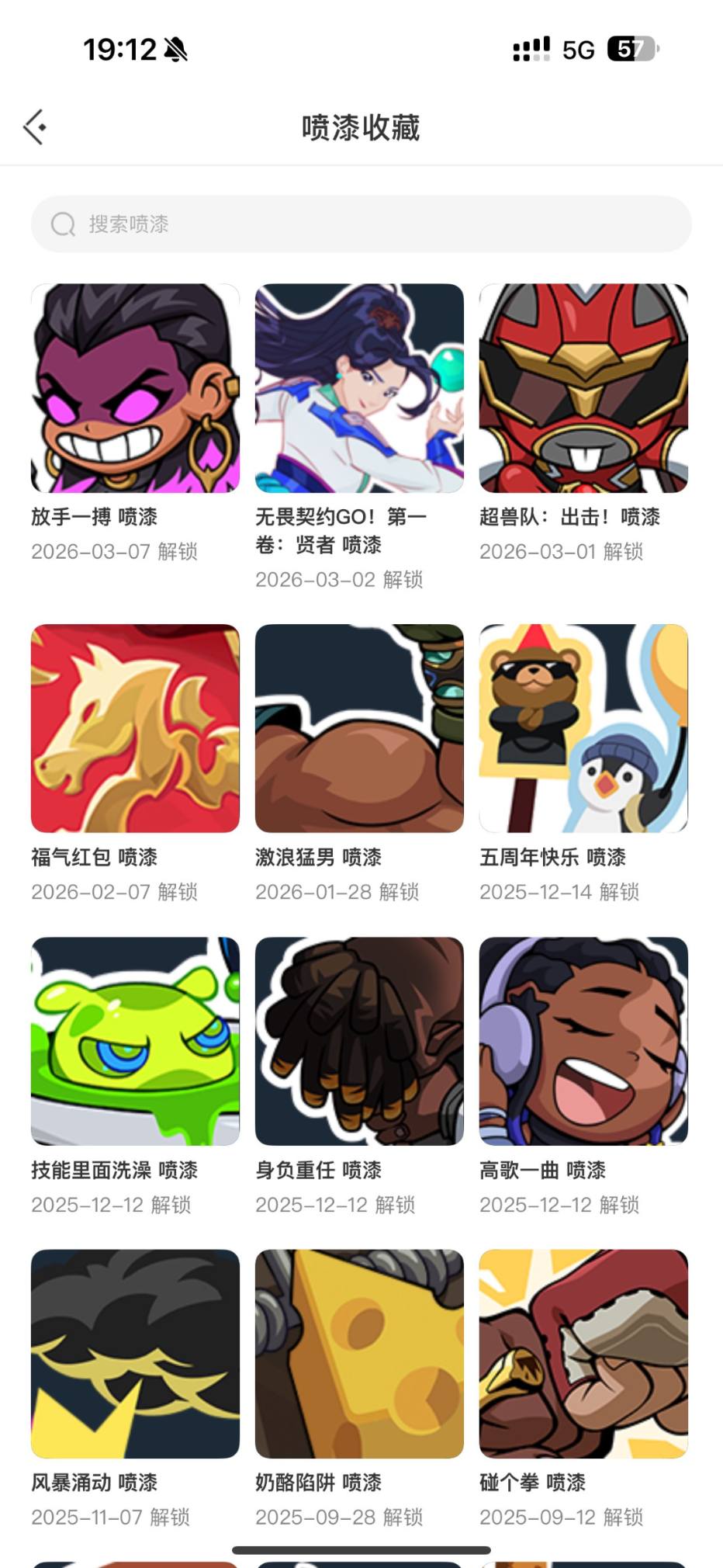View the 身负重任 spray thumbnail

pyautogui.click(x=360, y=1042)
